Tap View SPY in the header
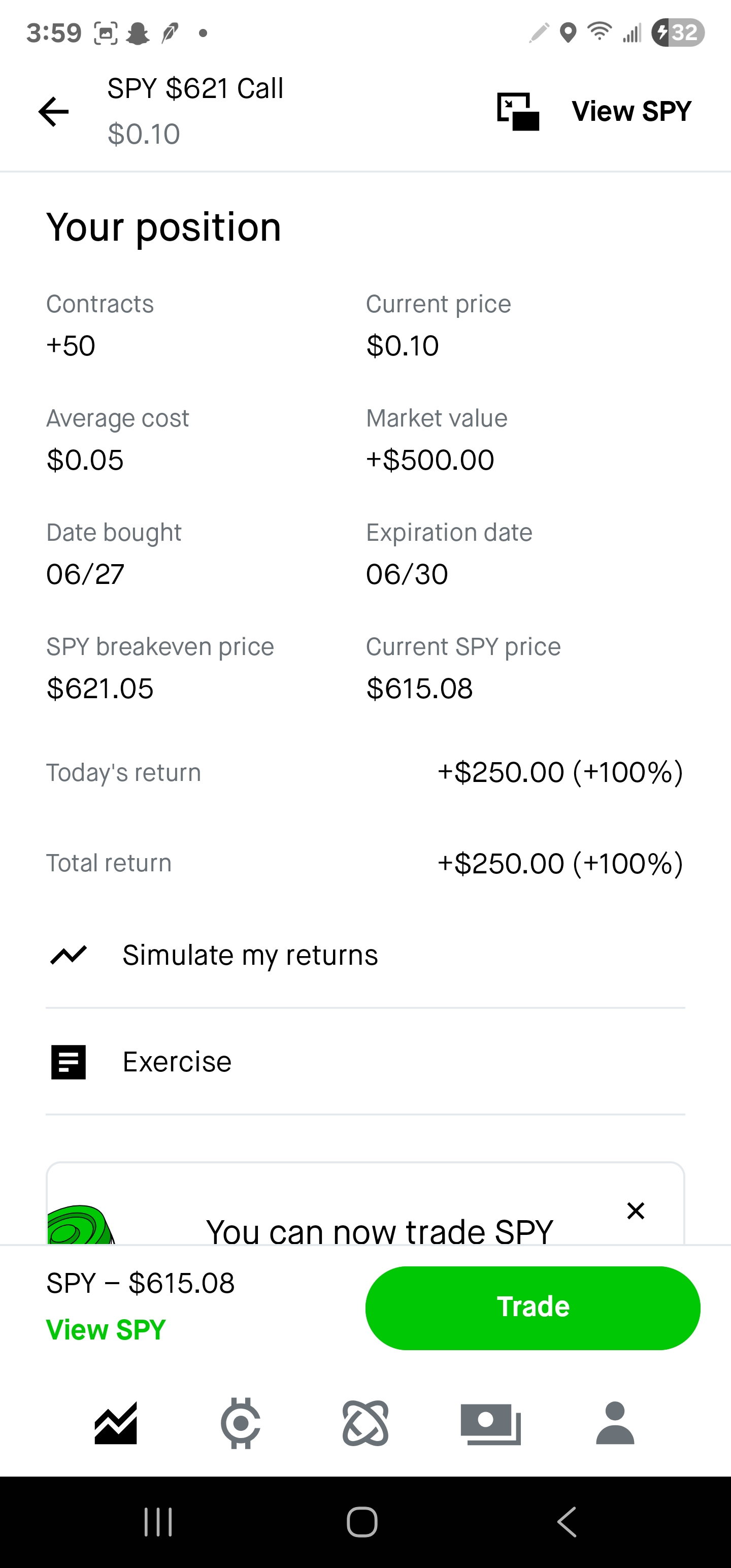731x1568 pixels. [631, 111]
